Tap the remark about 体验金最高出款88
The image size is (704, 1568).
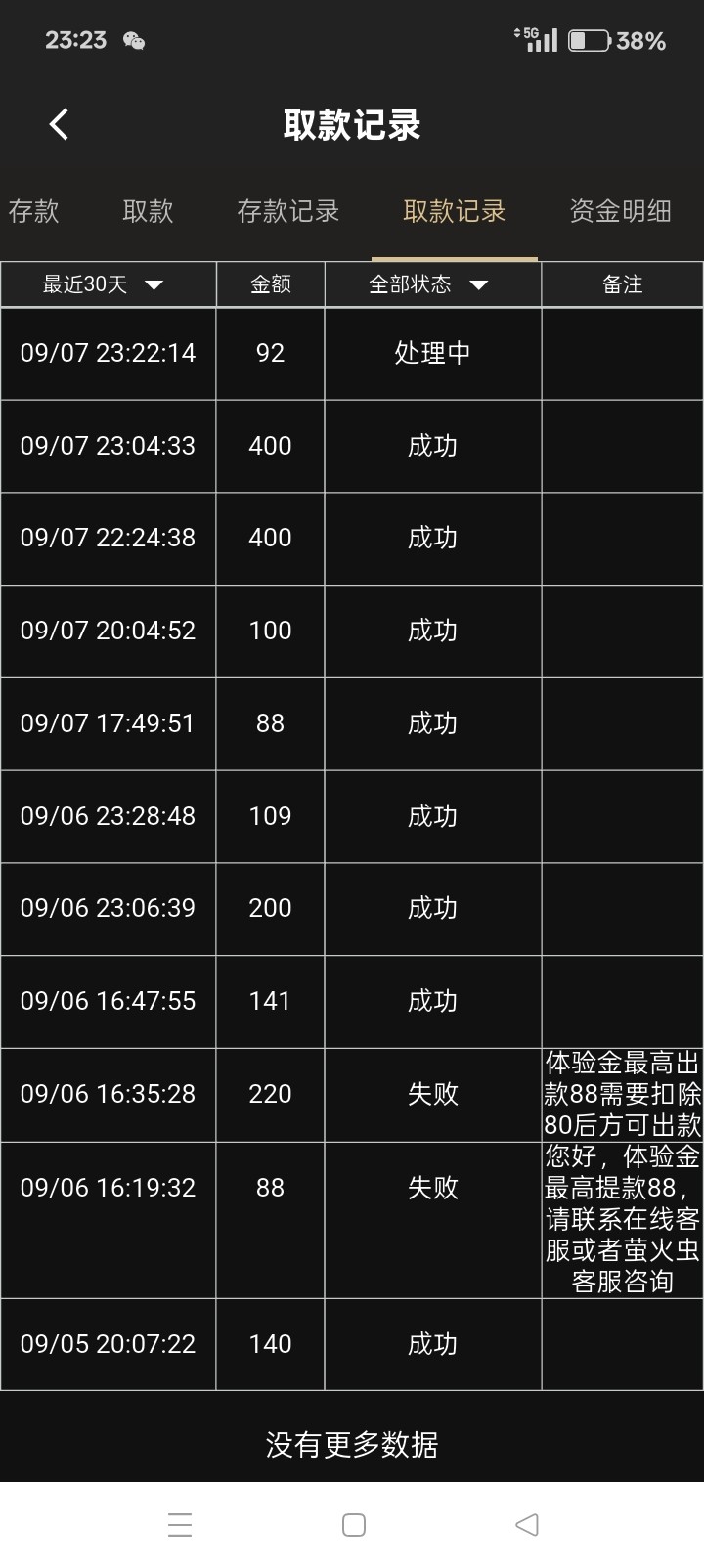623,1095
